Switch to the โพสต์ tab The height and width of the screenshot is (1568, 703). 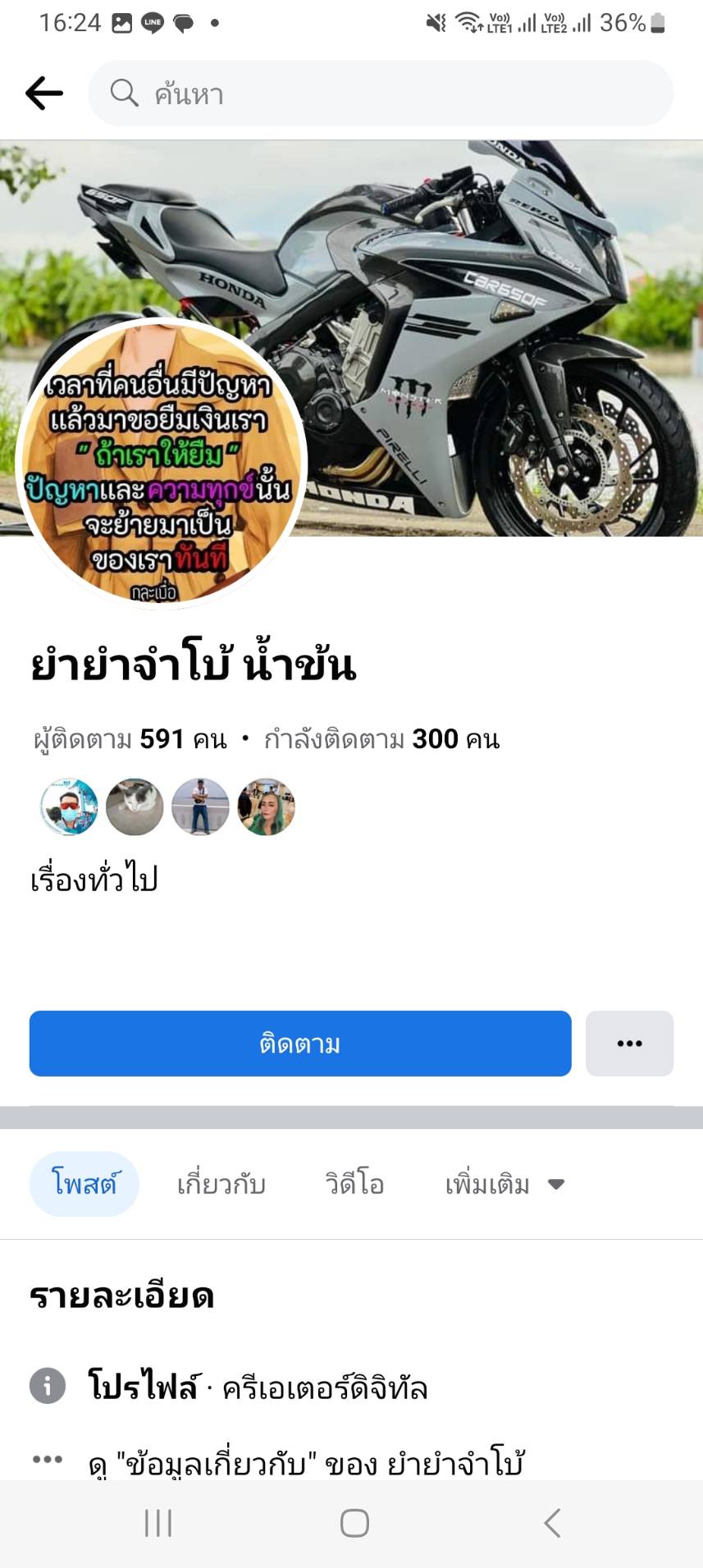click(x=84, y=1184)
